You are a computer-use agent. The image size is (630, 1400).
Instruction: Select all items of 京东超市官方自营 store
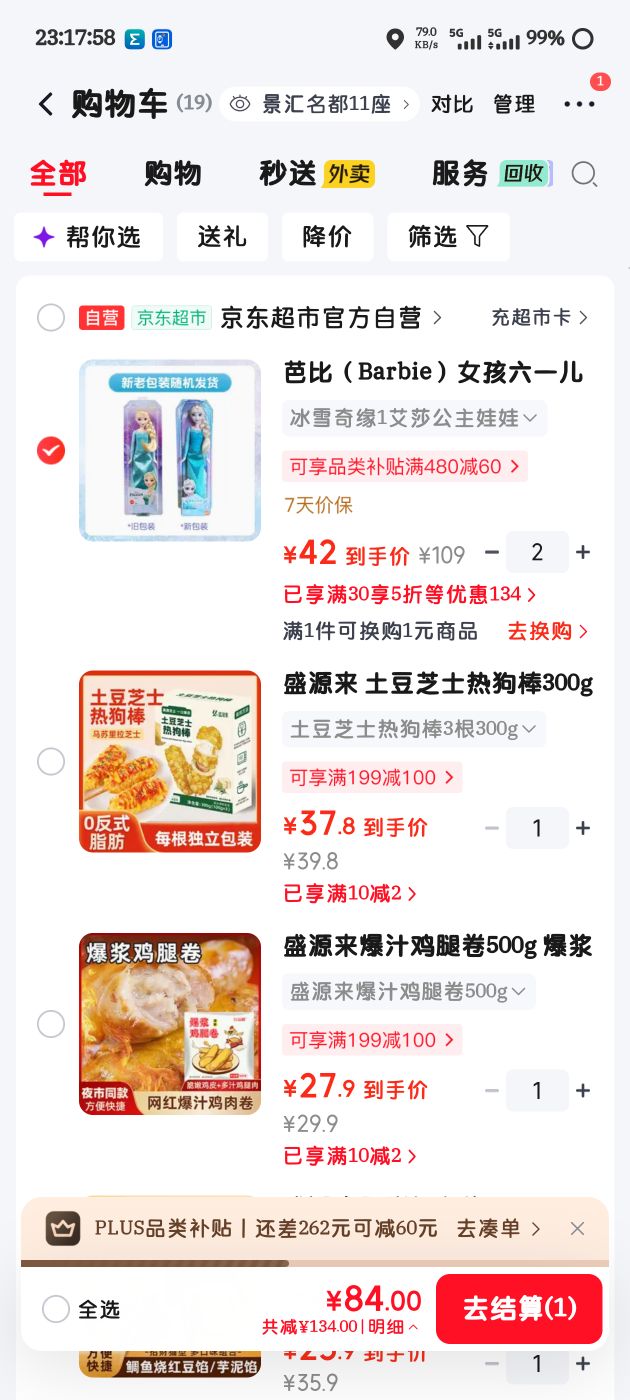pos(51,318)
